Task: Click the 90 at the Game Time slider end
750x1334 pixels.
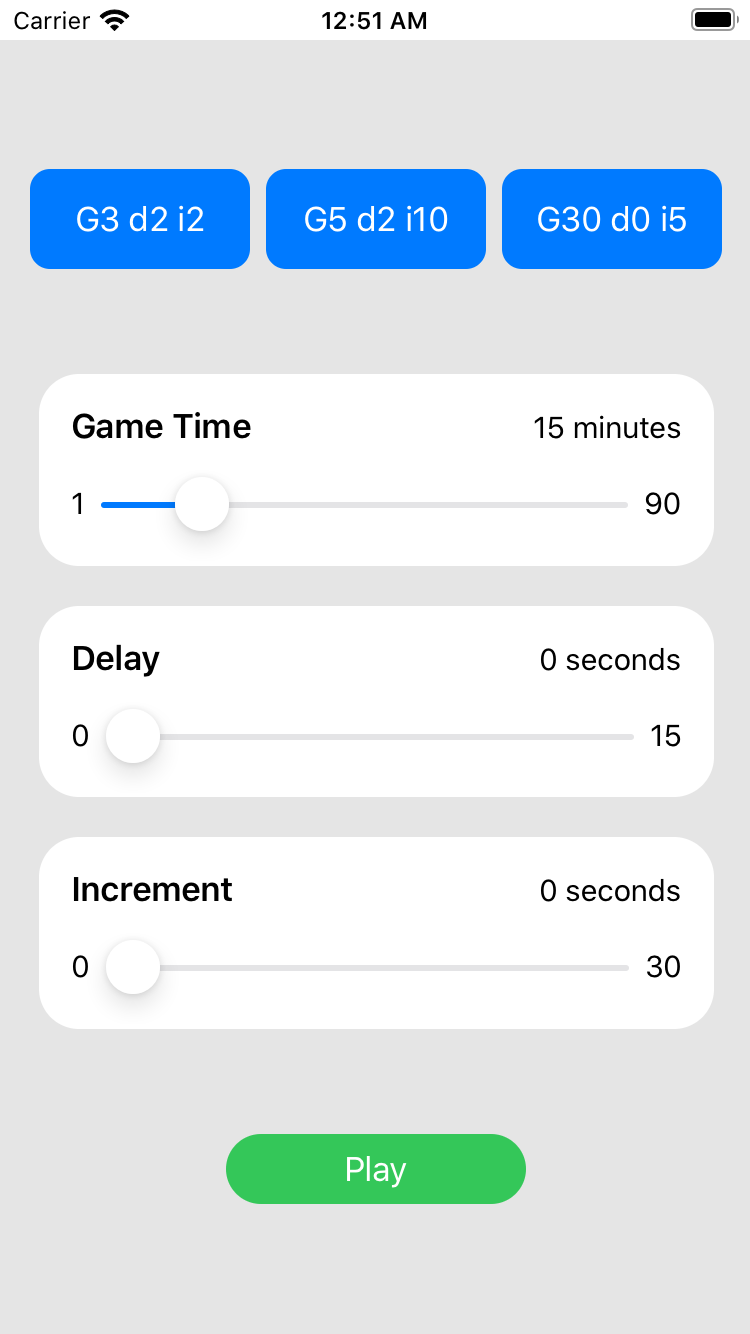Action: 662,504
